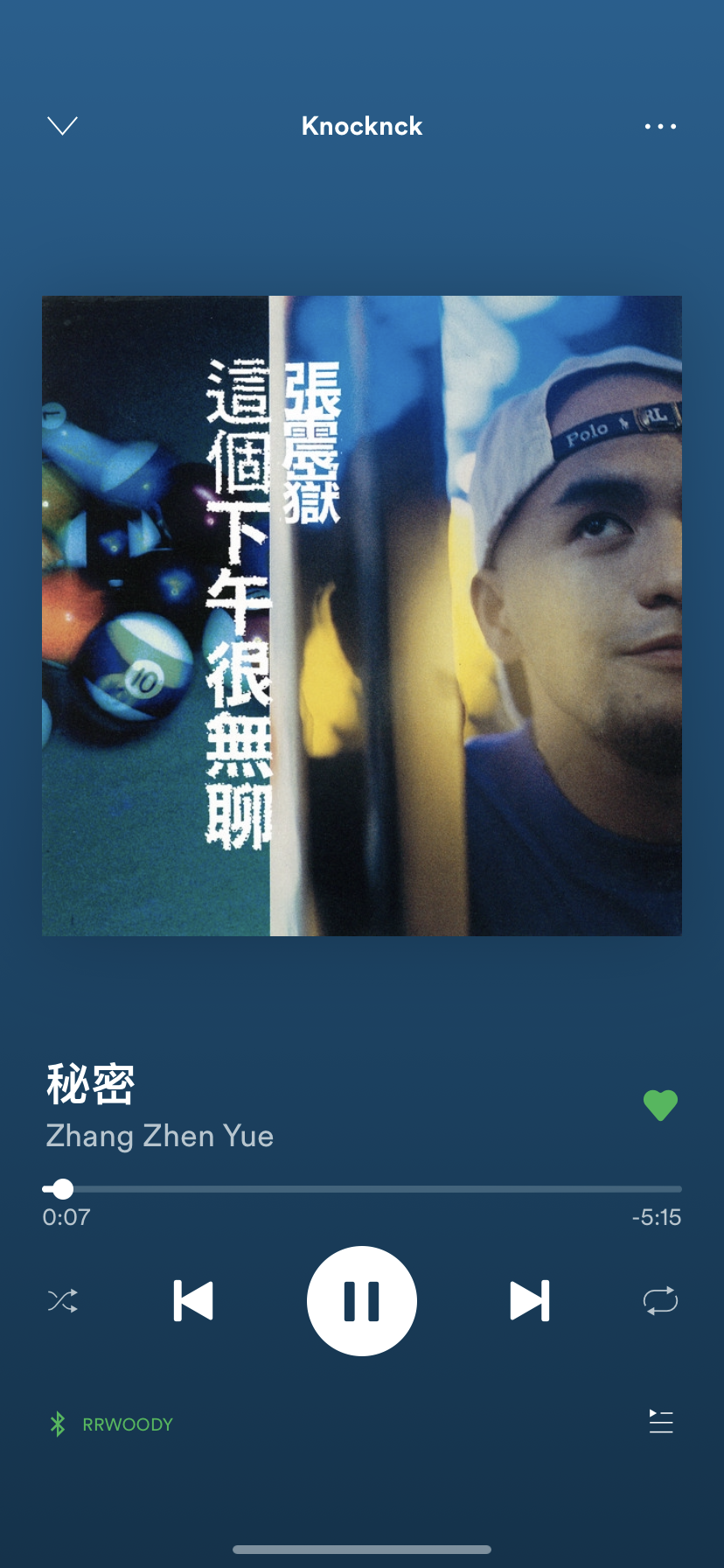724x1568 pixels.
Task: Open the play queue
Action: click(661, 1422)
